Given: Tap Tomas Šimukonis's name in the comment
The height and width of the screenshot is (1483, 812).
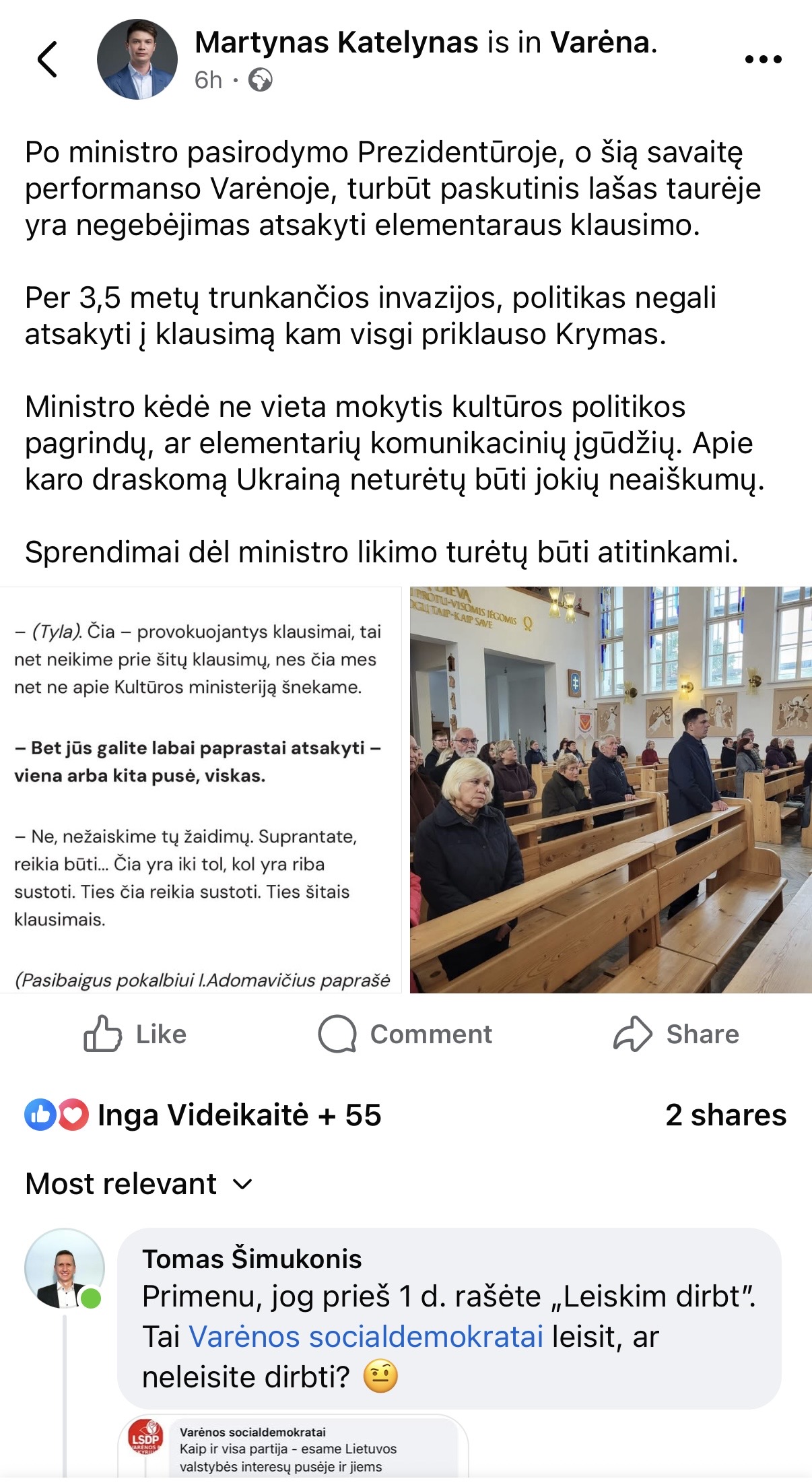Looking at the screenshot, I should (x=252, y=1258).
